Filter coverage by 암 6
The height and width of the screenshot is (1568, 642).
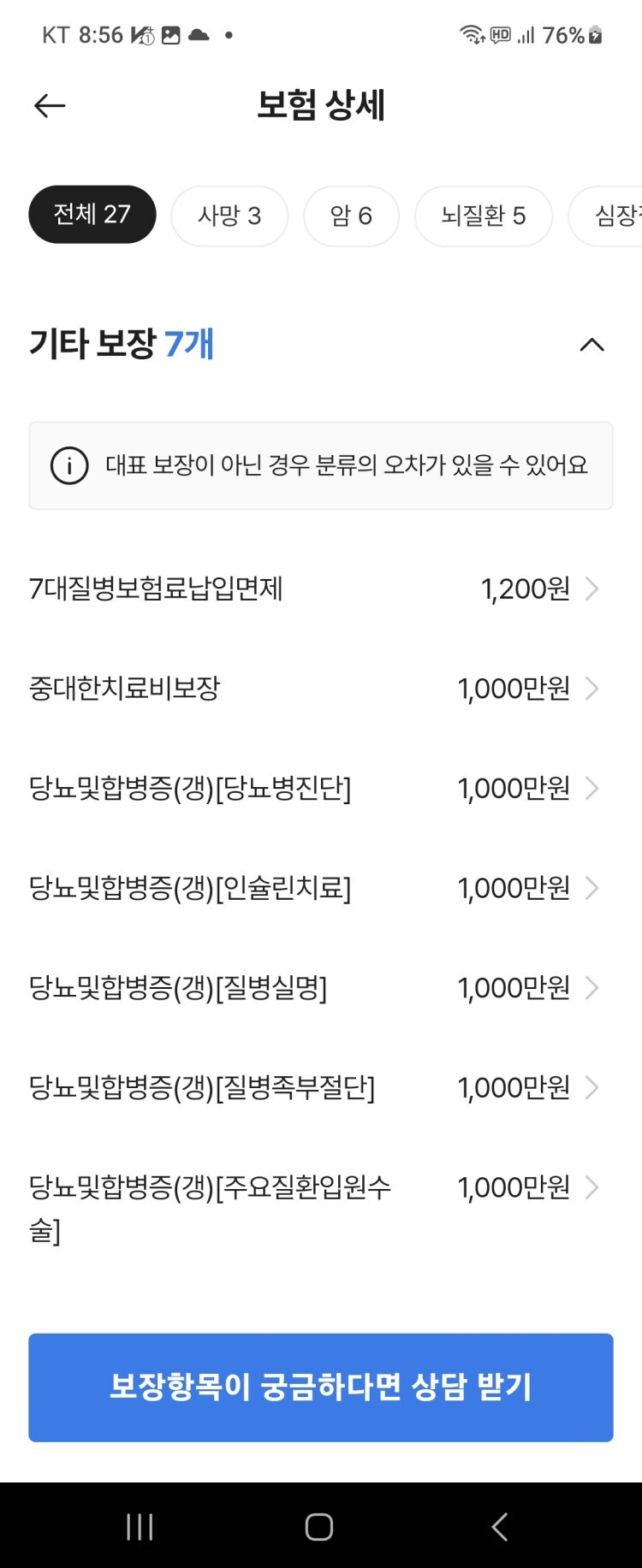tap(351, 216)
